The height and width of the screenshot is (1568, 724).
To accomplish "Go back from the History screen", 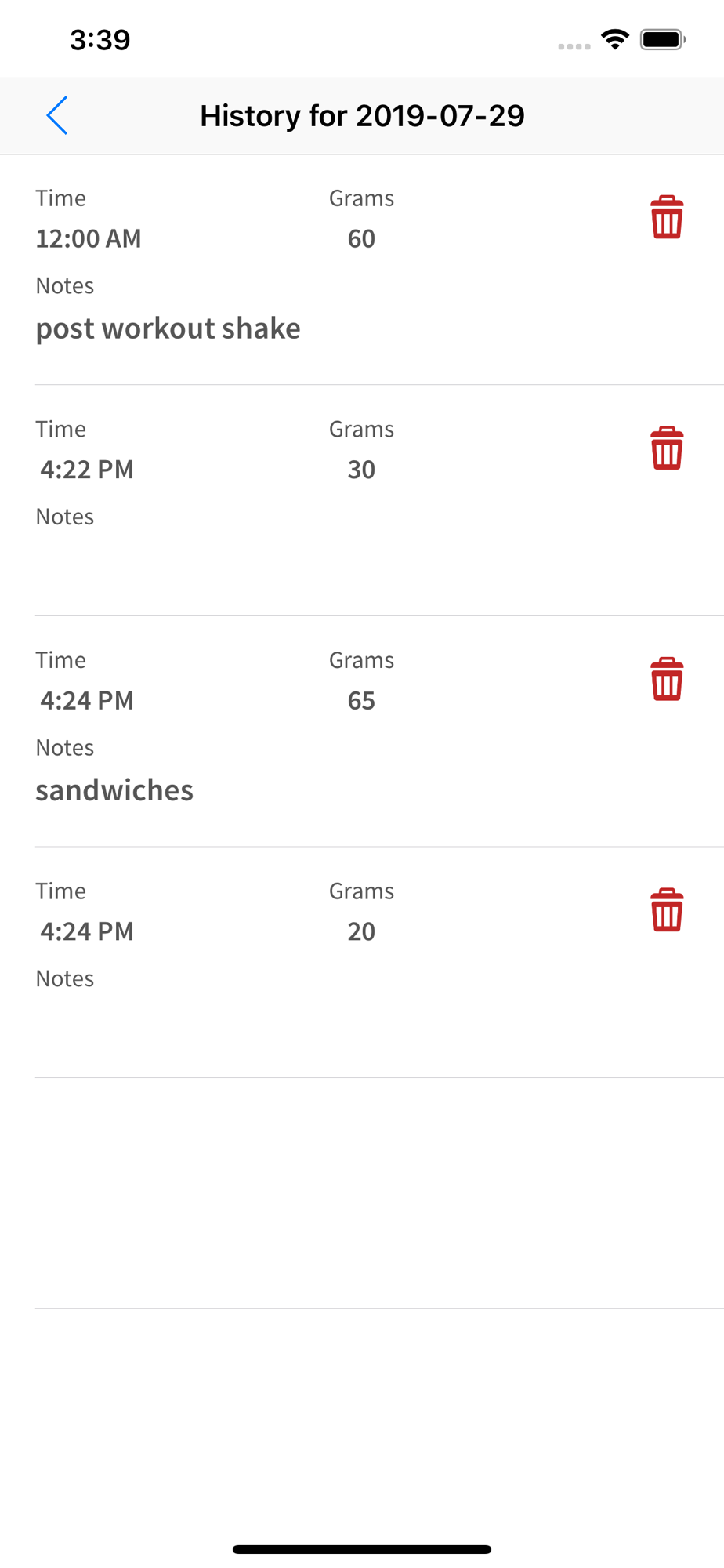I will pos(57,116).
